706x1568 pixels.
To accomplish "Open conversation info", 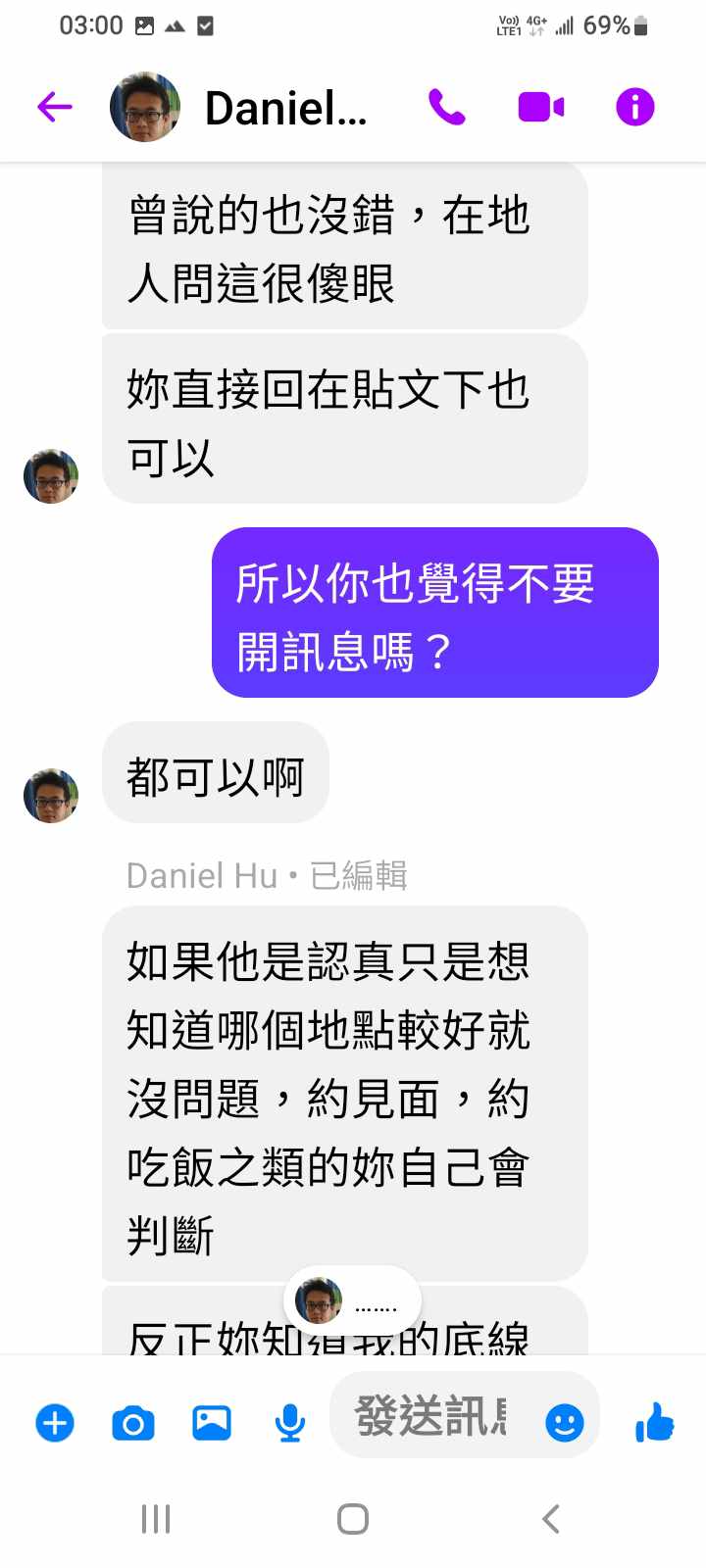I will tap(634, 107).
